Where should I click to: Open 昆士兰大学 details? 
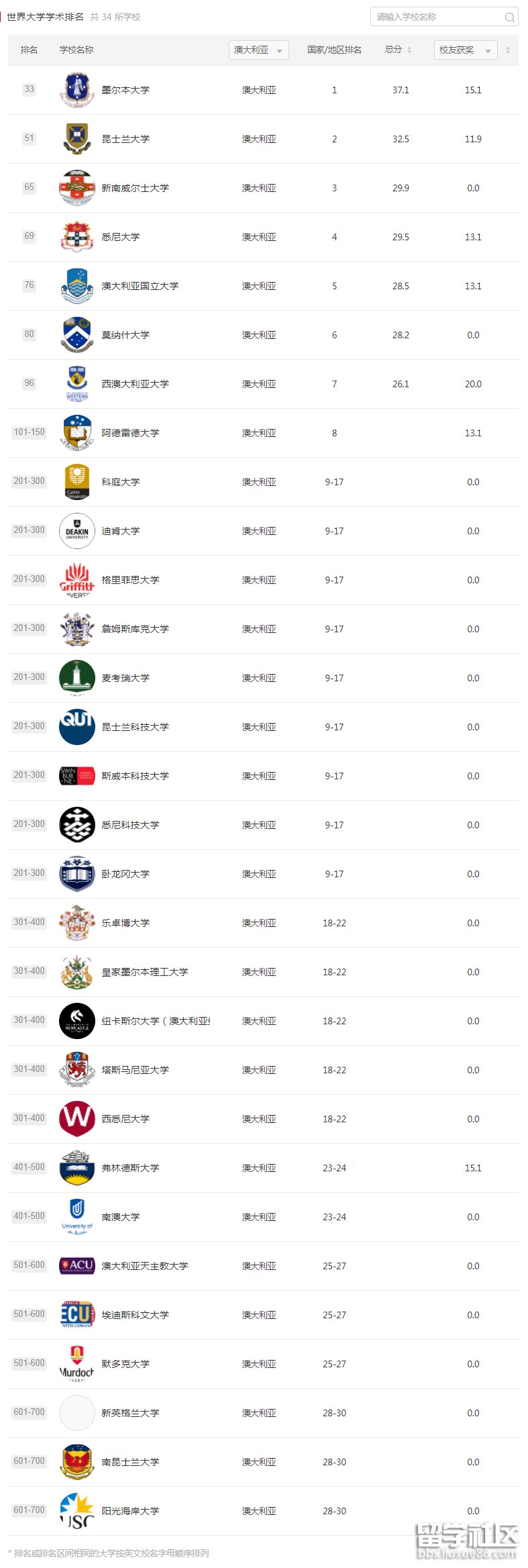[x=125, y=139]
